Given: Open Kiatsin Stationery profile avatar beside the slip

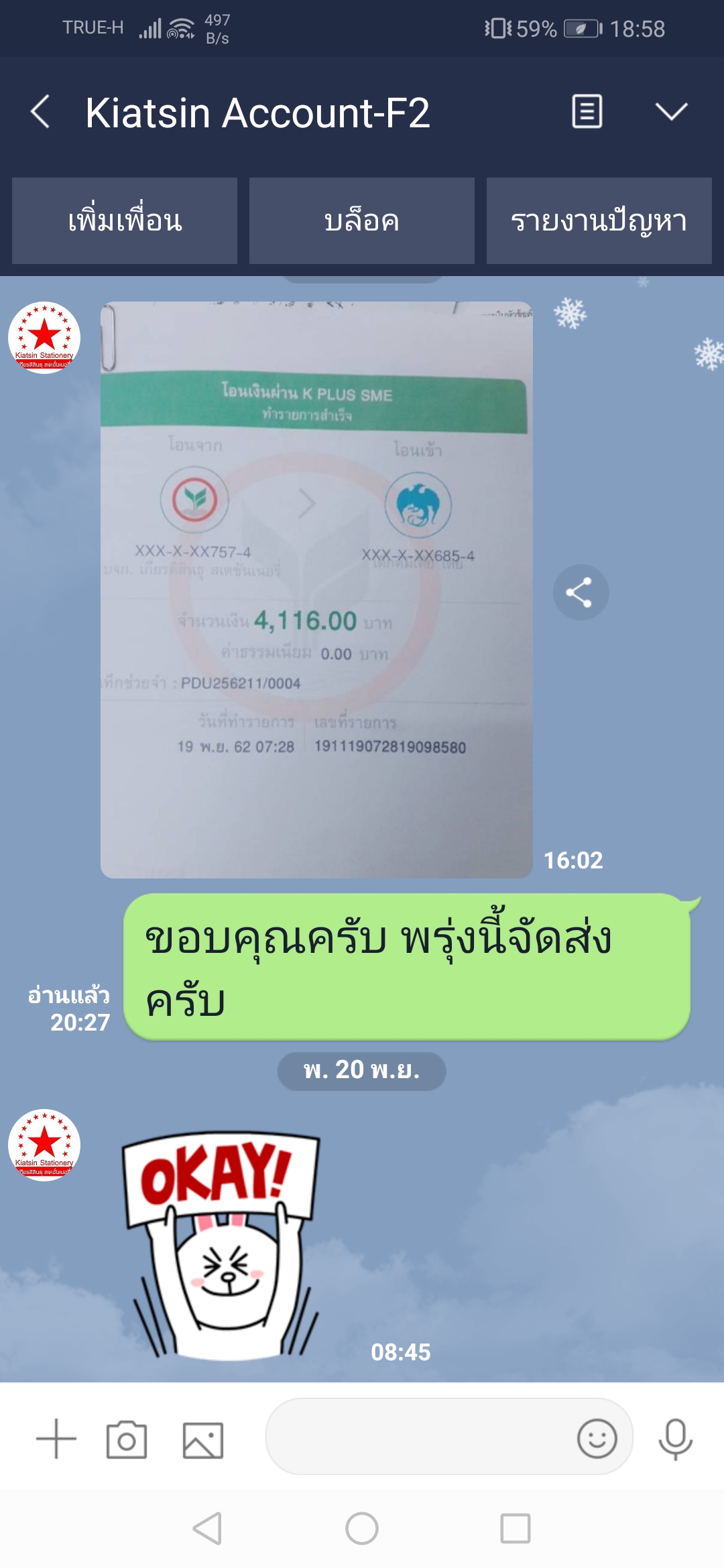Looking at the screenshot, I should (44, 338).
